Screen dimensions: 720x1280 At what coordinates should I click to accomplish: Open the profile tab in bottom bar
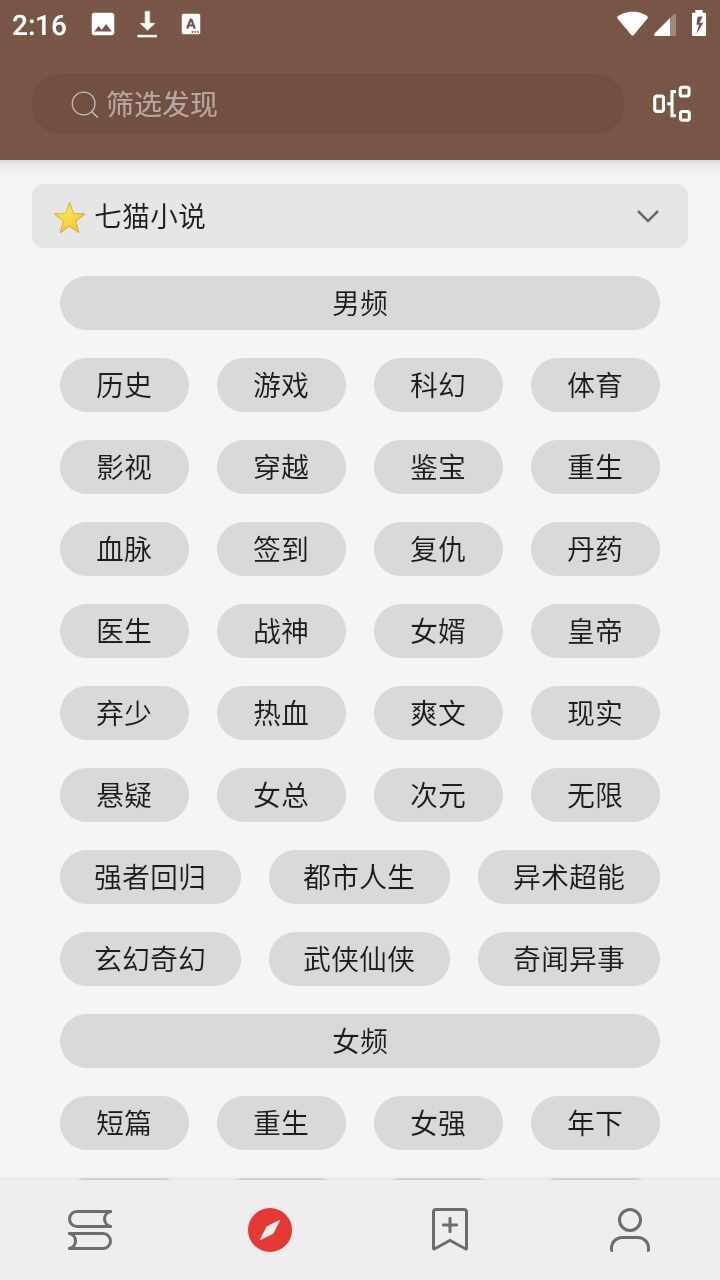point(630,1229)
